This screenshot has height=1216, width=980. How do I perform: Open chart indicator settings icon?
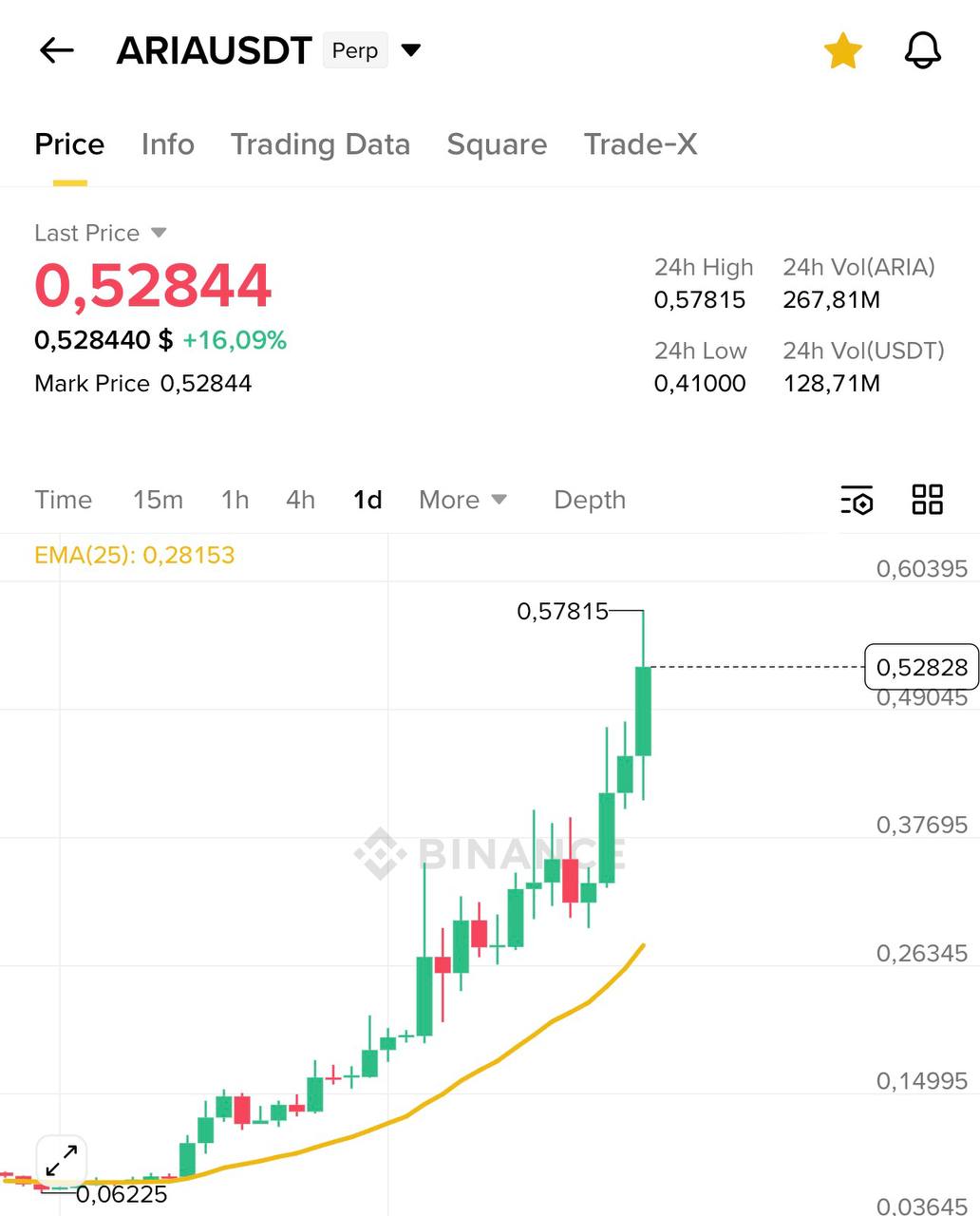857,500
